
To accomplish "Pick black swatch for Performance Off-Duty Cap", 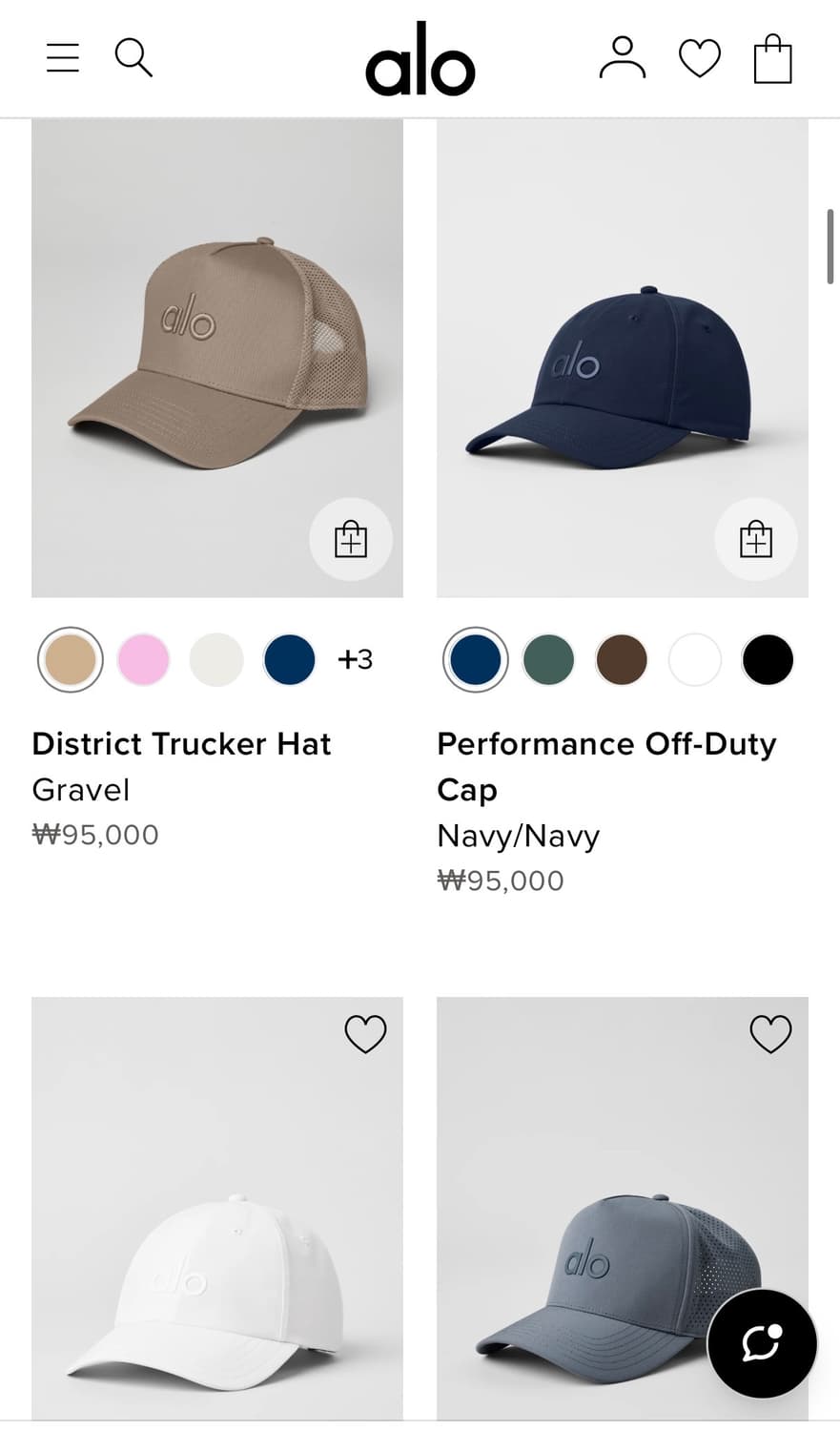I will [768, 659].
